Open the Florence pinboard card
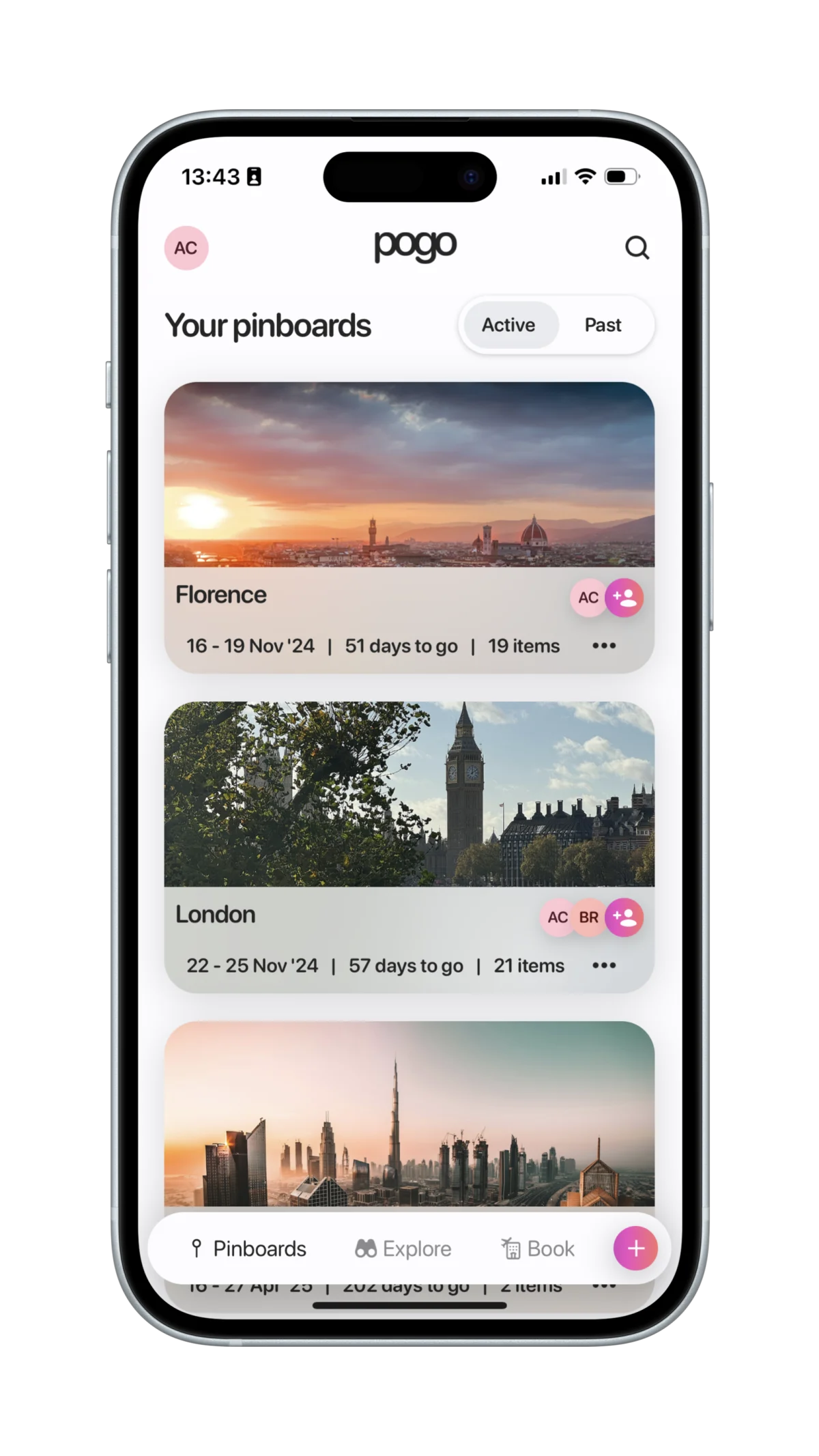 coord(409,527)
